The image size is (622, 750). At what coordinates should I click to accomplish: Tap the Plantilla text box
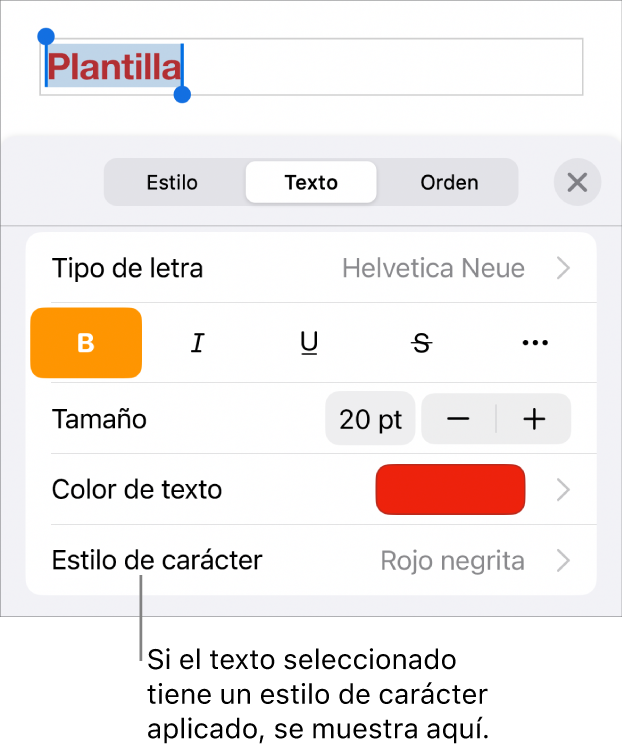(x=380, y=67)
